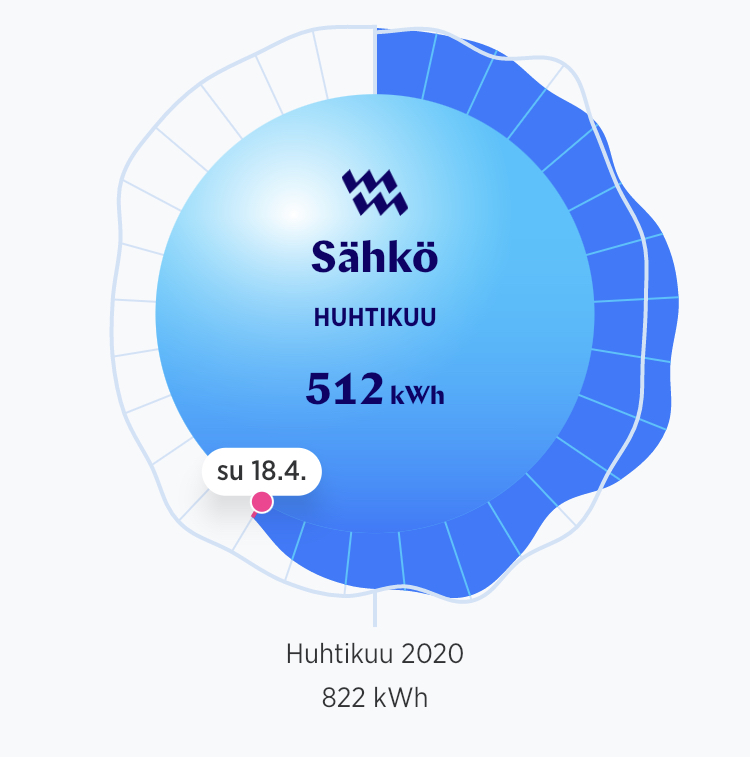750x757 pixels.
Task: Tap the pink su 18.4. day marker
Action: [x=262, y=502]
